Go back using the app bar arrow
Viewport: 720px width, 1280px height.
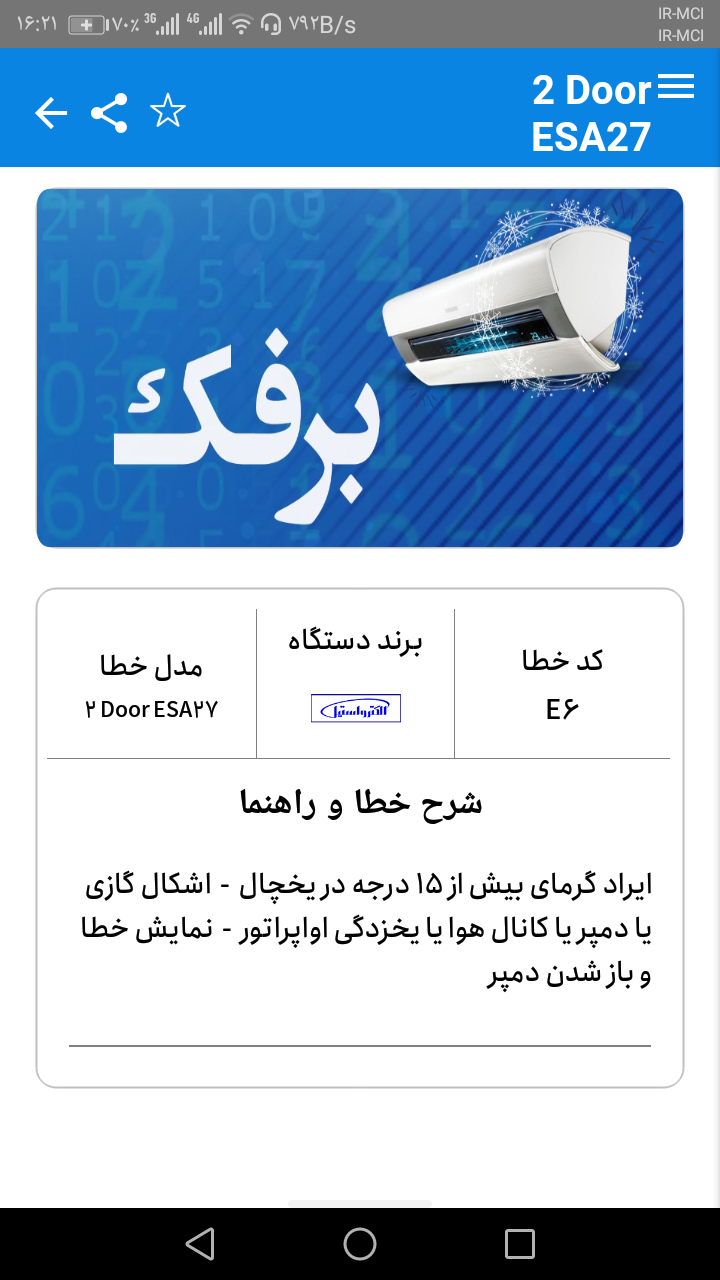pyautogui.click(x=51, y=113)
